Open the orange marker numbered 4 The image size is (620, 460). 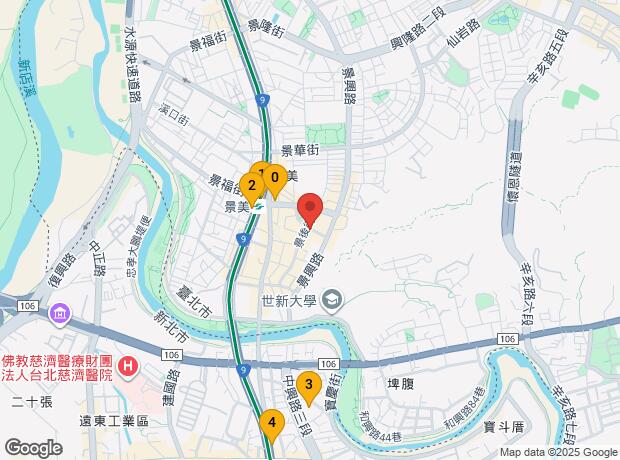[x=270, y=424]
